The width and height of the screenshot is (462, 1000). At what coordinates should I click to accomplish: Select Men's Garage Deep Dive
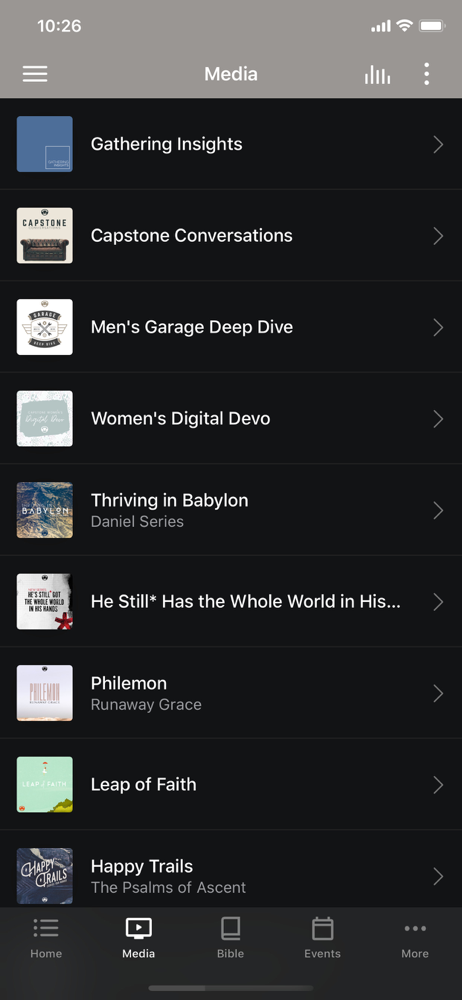click(x=231, y=327)
